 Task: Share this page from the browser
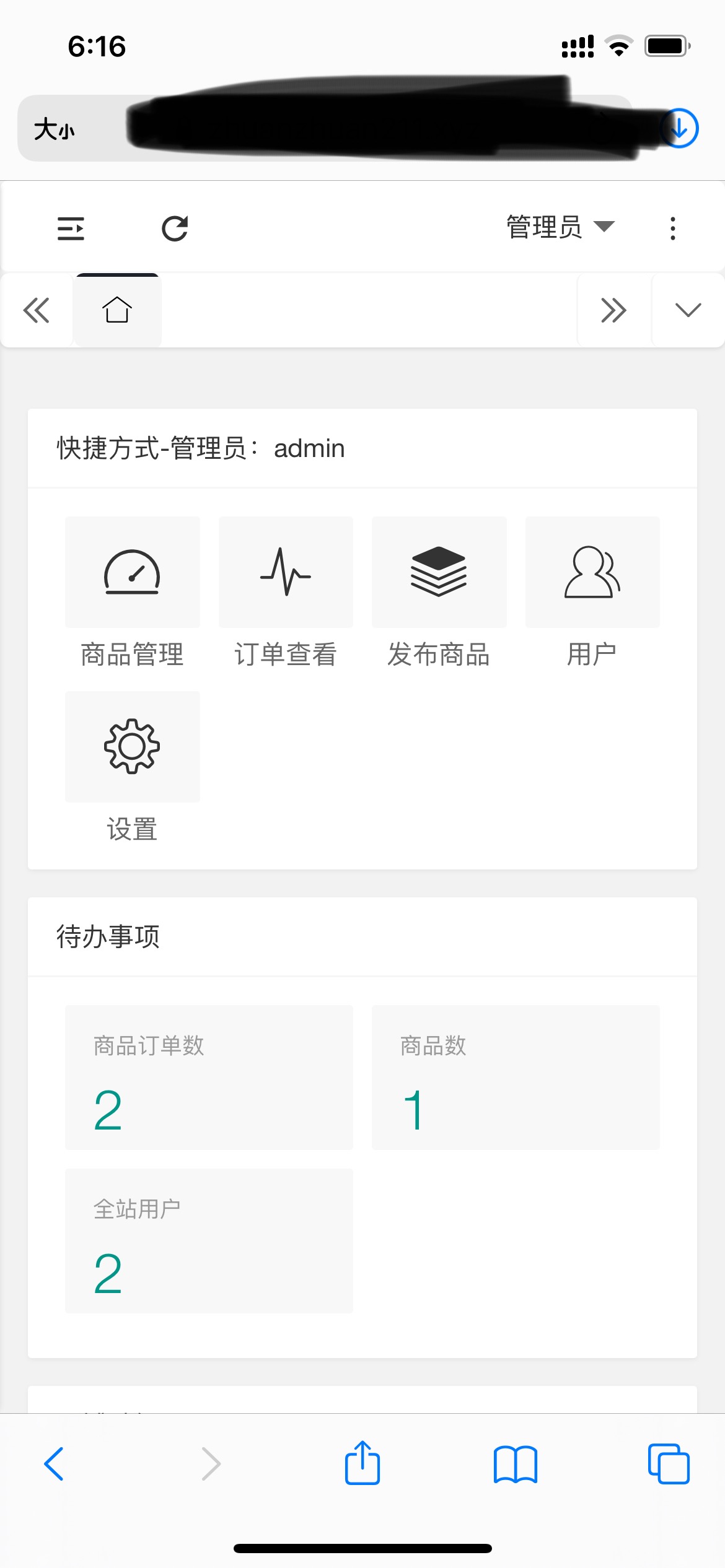coord(362,1463)
